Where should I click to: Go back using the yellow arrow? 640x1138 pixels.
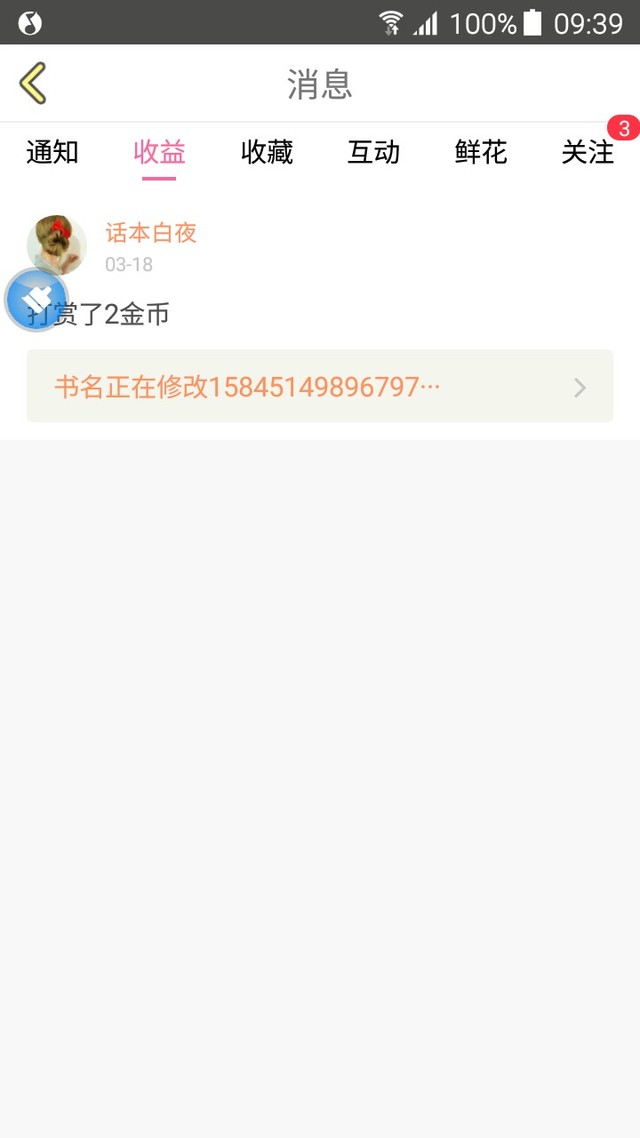point(33,83)
